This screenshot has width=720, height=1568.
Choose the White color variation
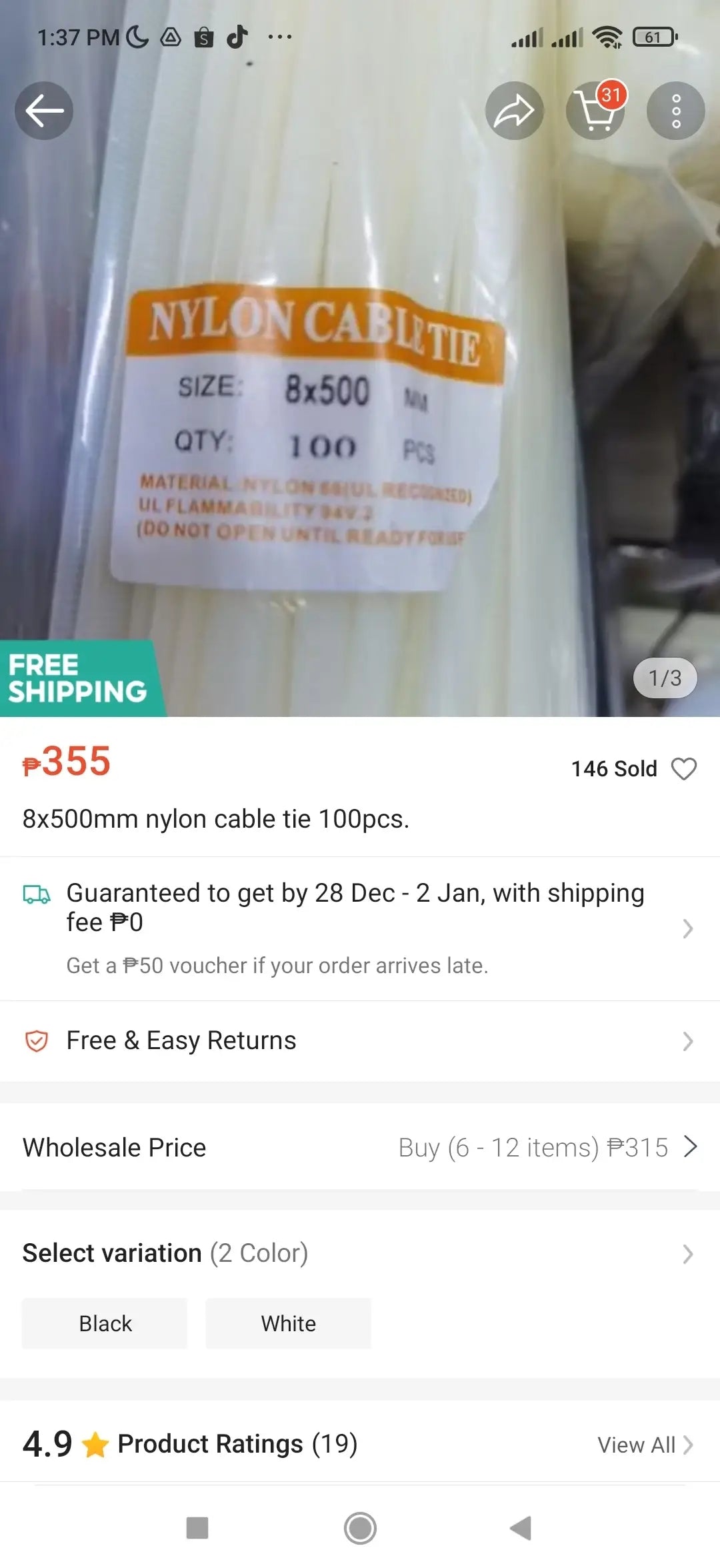click(288, 1323)
